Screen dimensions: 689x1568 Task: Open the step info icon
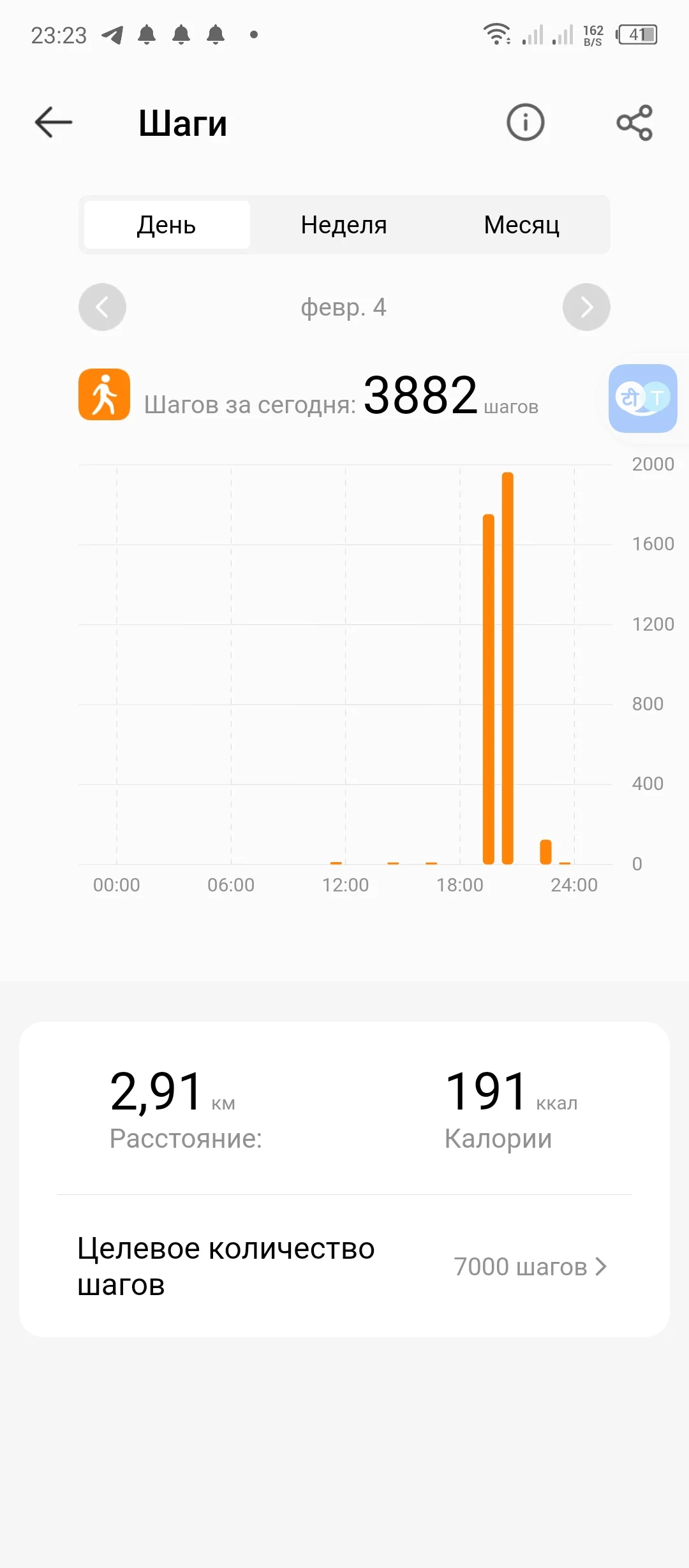pos(525,122)
